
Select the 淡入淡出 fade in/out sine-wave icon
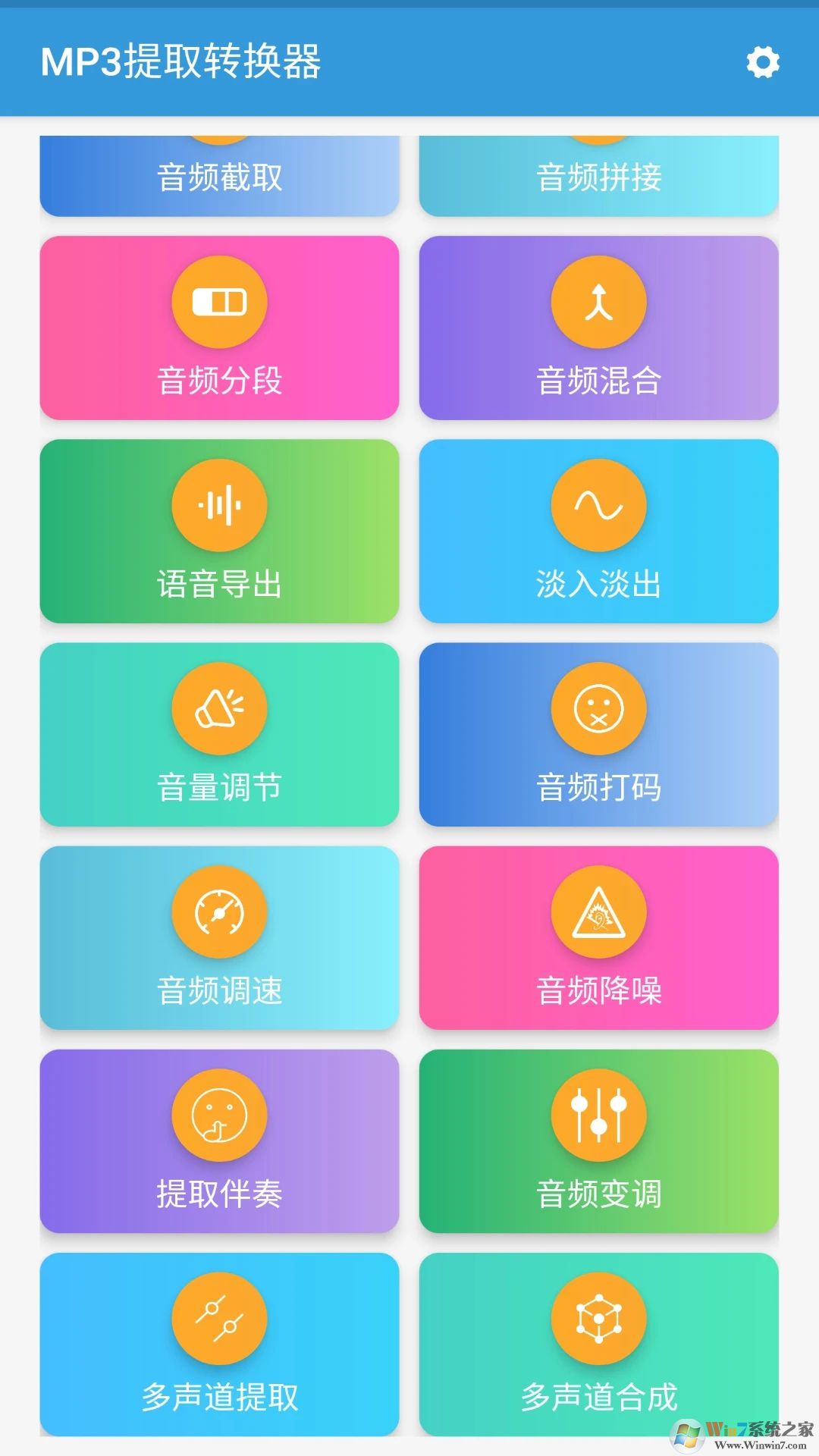[598, 505]
